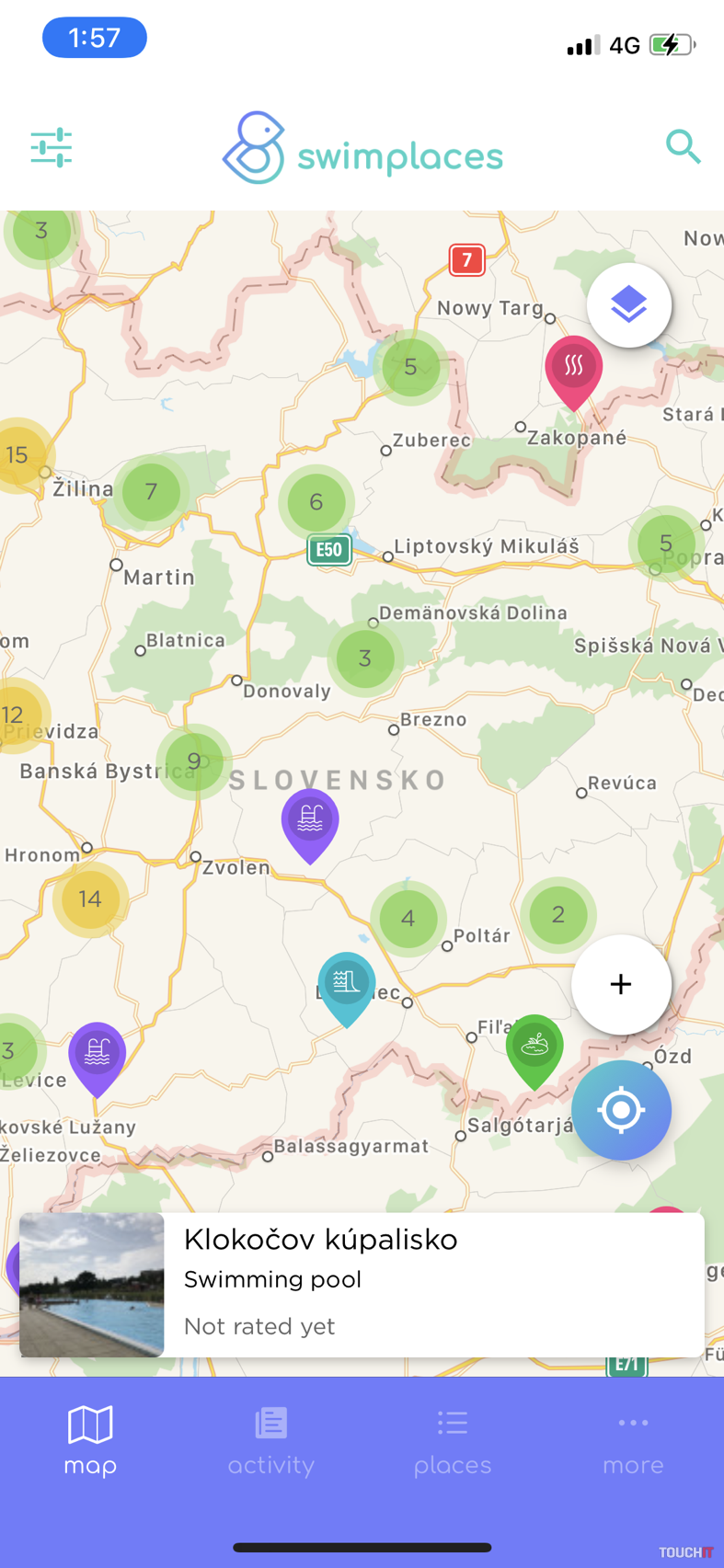Add a new place with plus button
This screenshot has height=1568, width=724.
(621, 984)
